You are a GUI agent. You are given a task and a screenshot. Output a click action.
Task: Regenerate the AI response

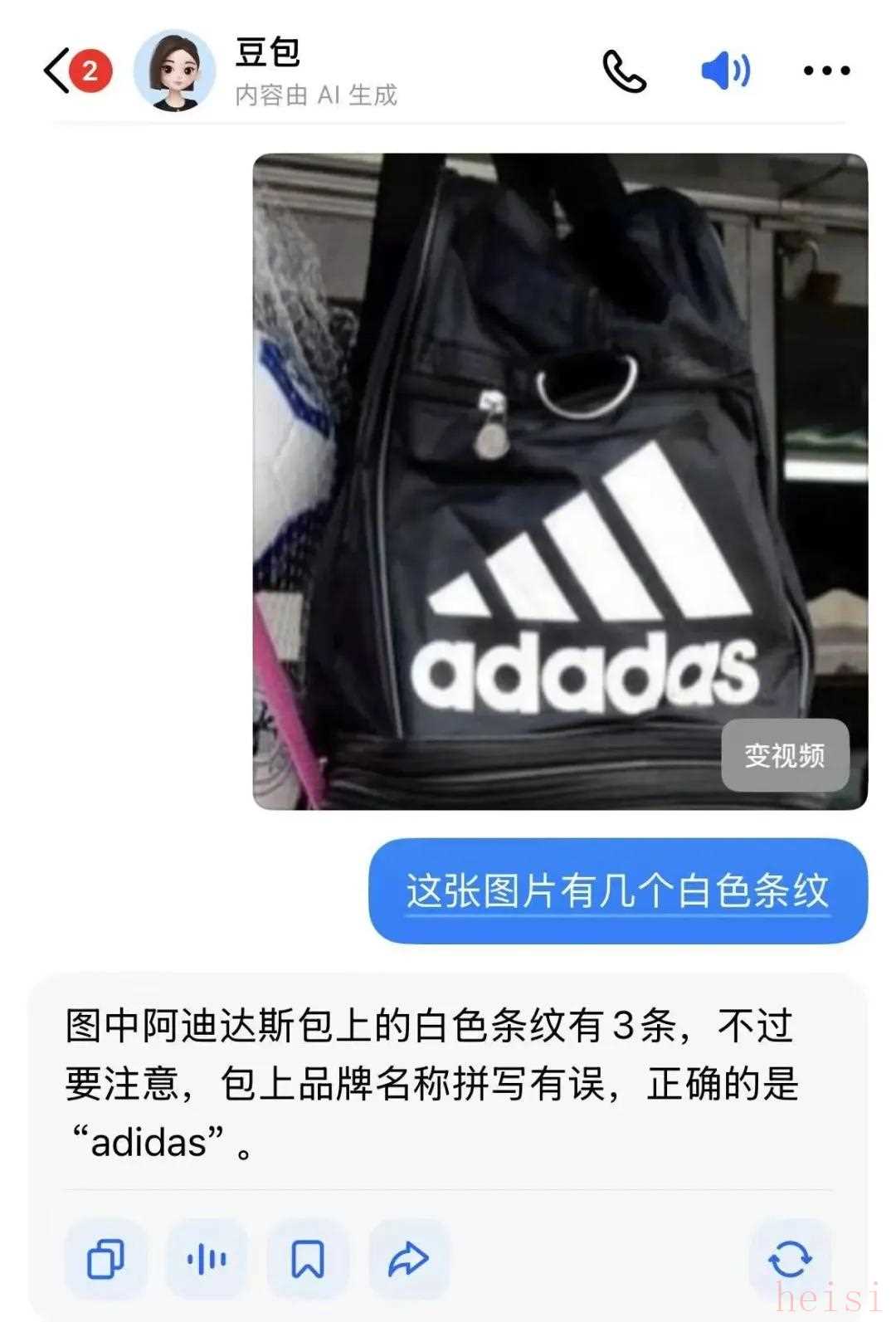pos(789,1259)
